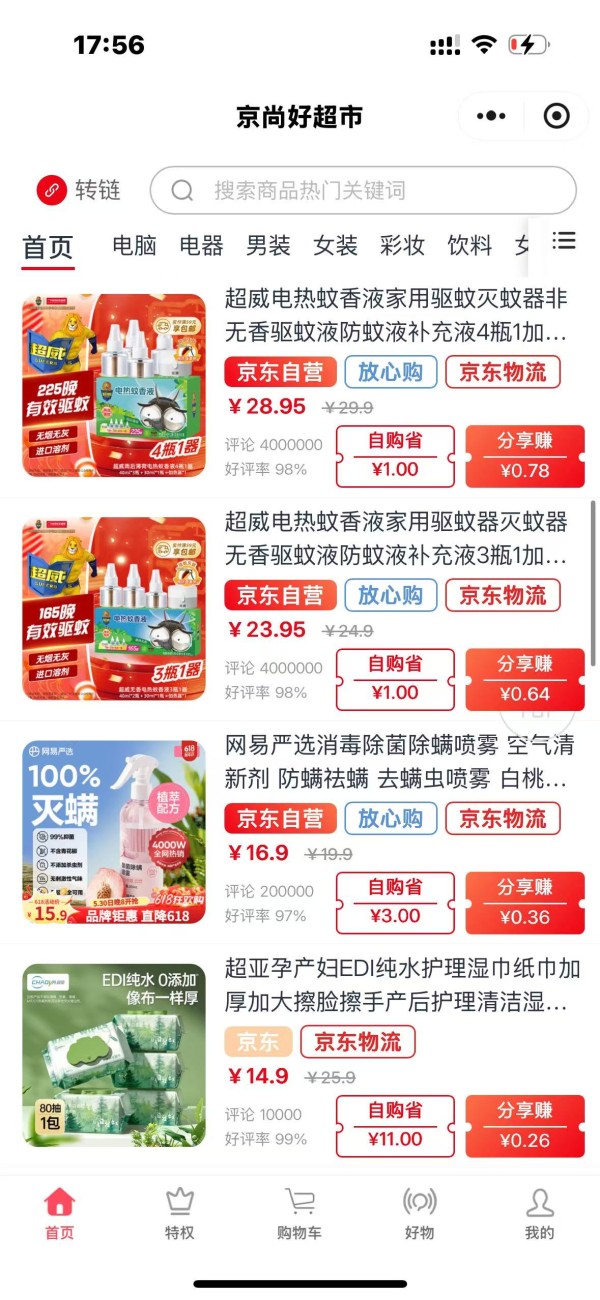Tap 分享赚 ¥0.64 on the 3瓶 item
This screenshot has height=1300, width=600.
(525, 679)
